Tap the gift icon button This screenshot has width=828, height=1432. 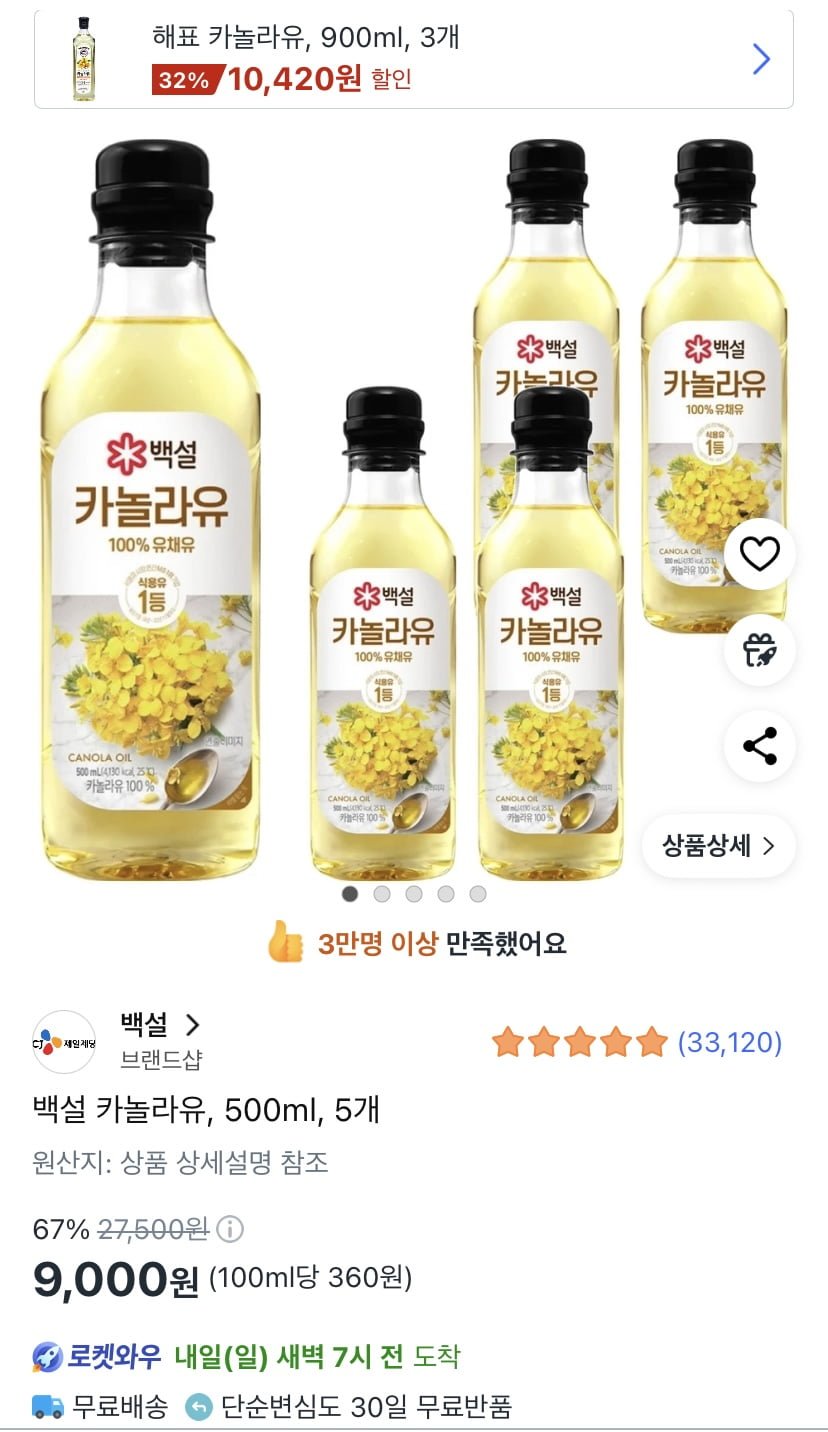point(760,650)
